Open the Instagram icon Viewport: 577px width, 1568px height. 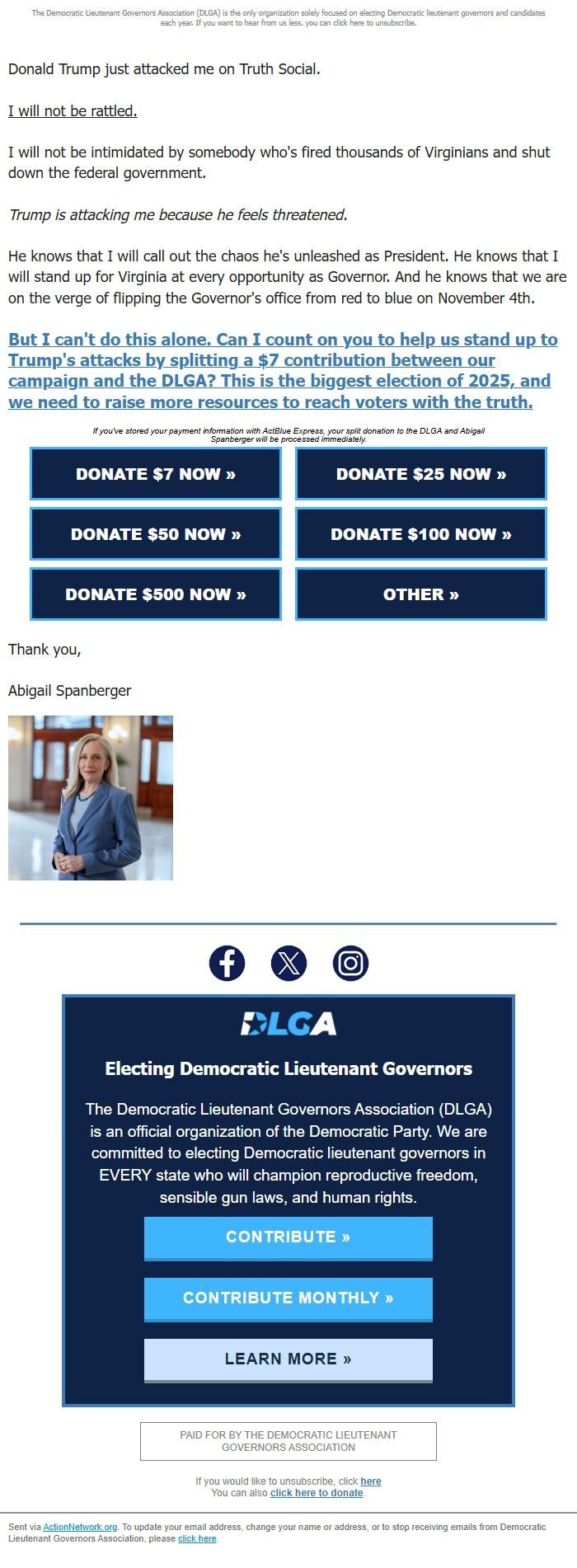[350, 963]
